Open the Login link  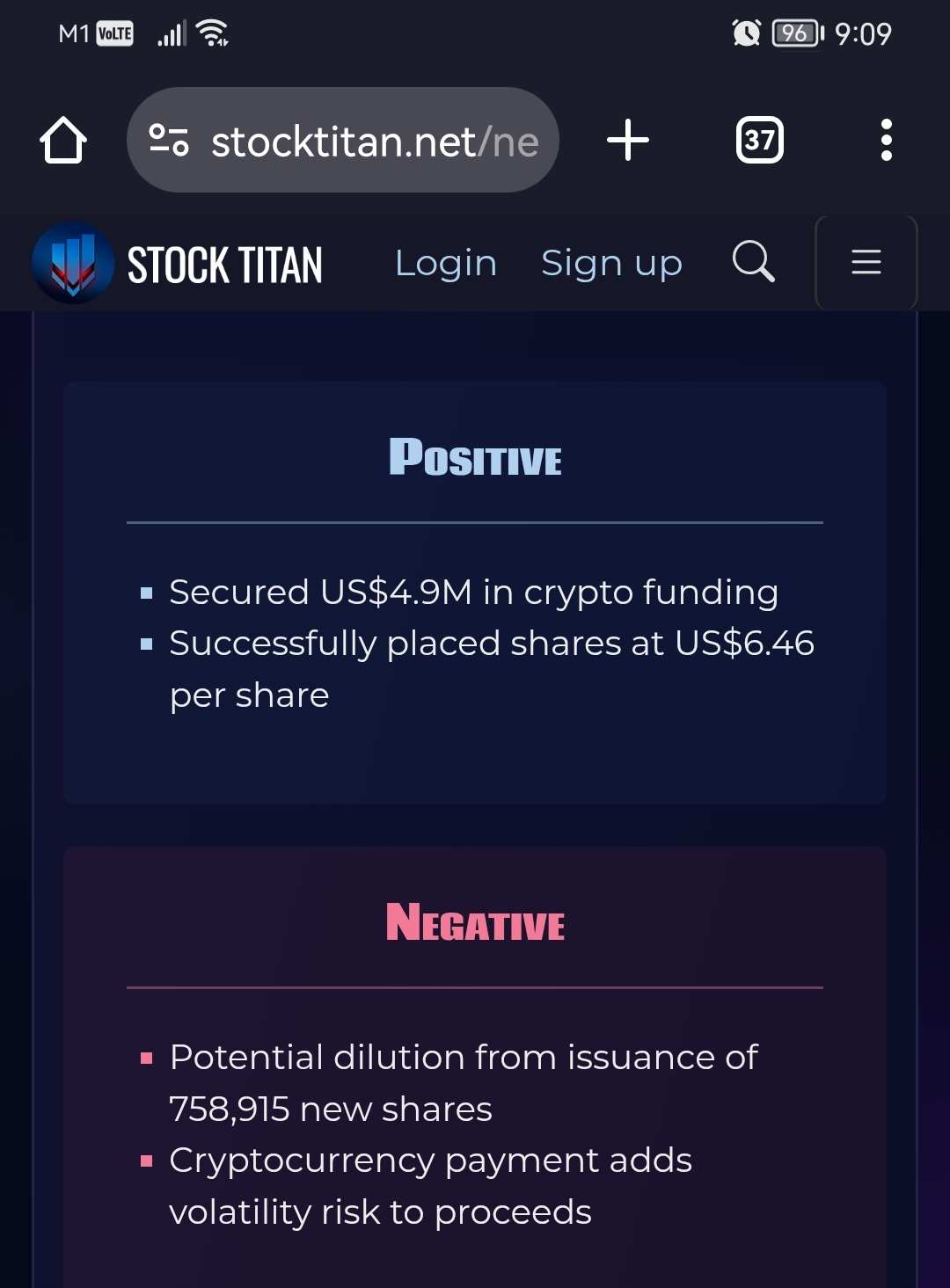pyautogui.click(x=445, y=263)
